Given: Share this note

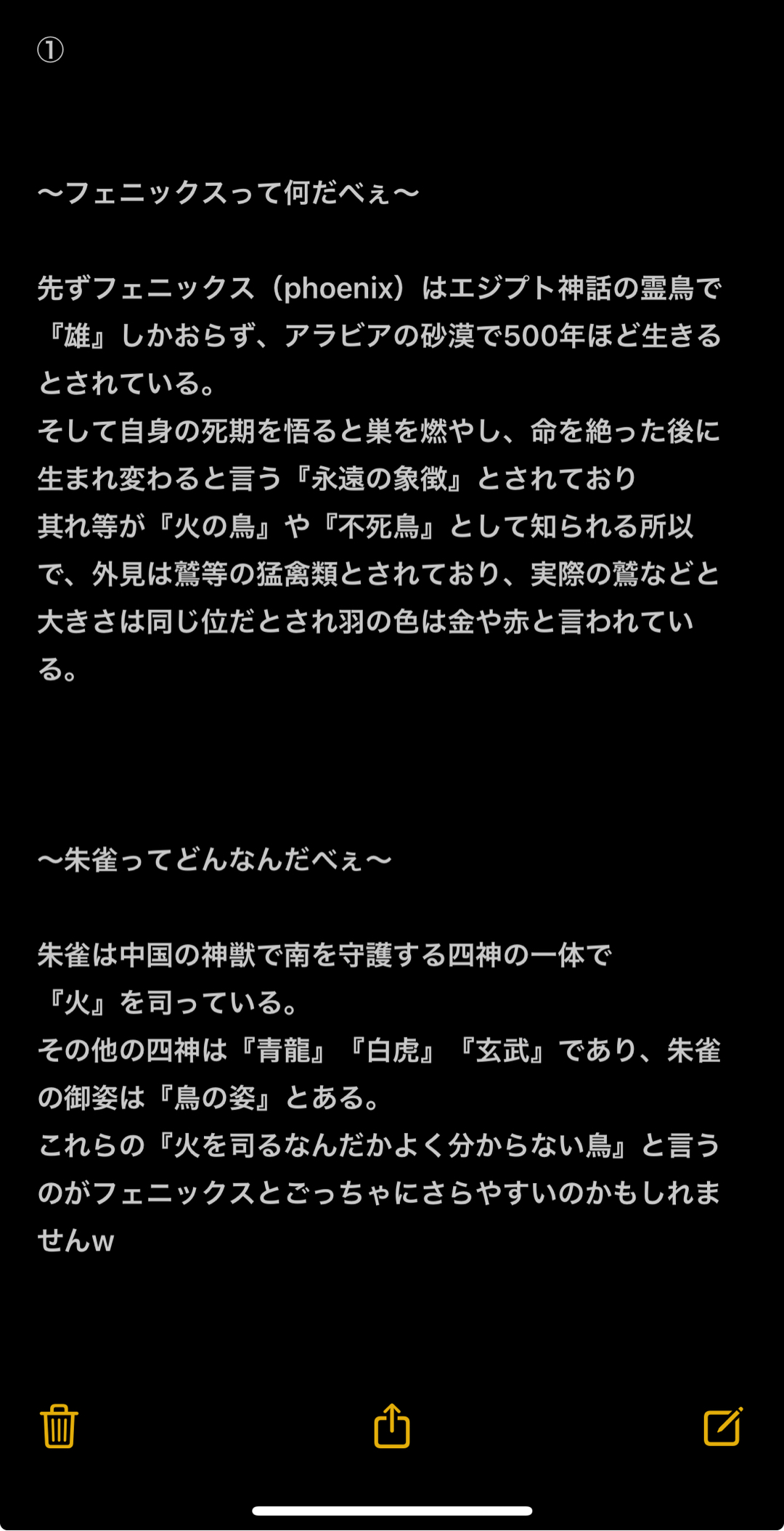Looking at the screenshot, I should click(x=392, y=1426).
